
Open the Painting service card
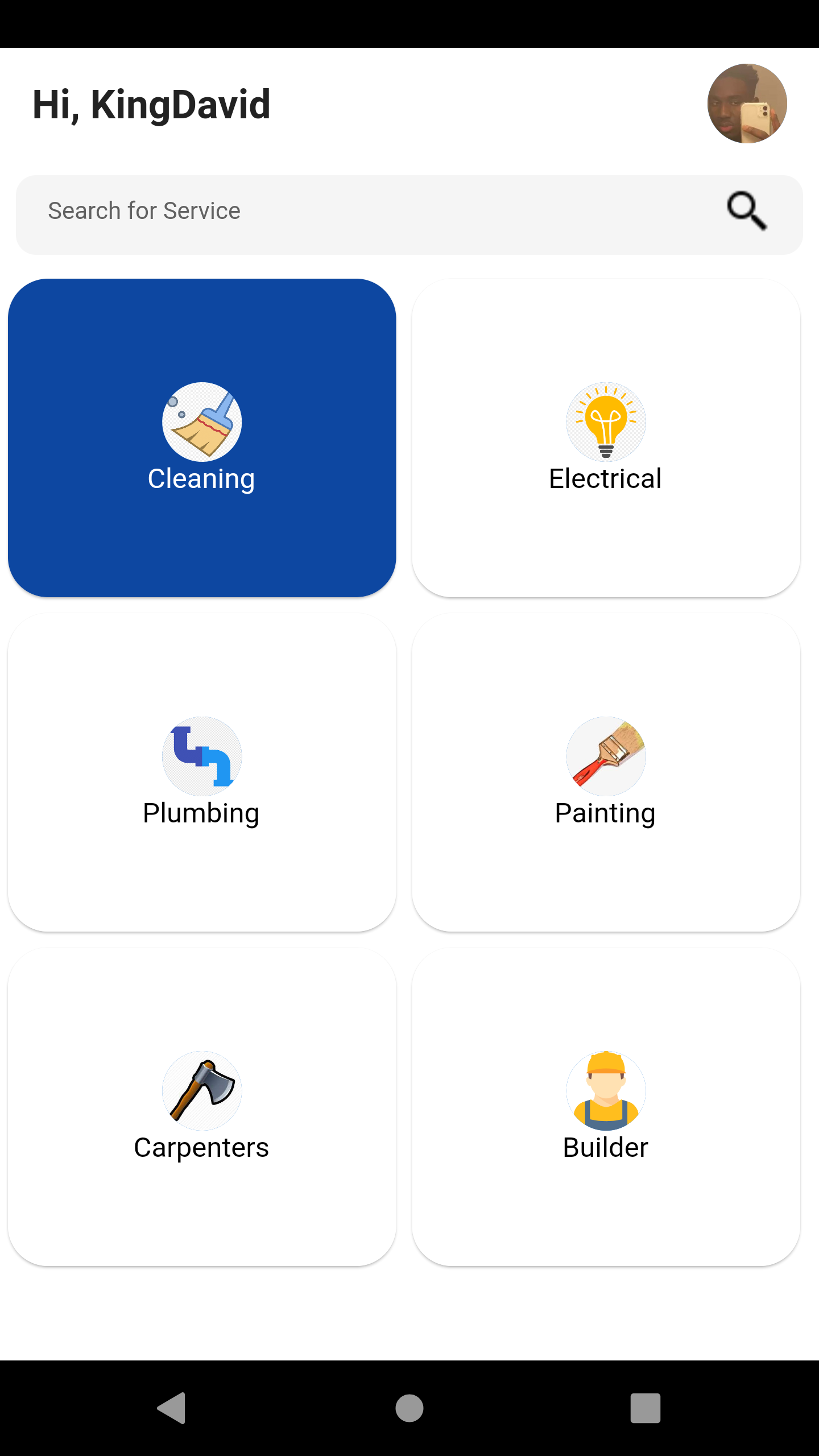[x=606, y=772]
